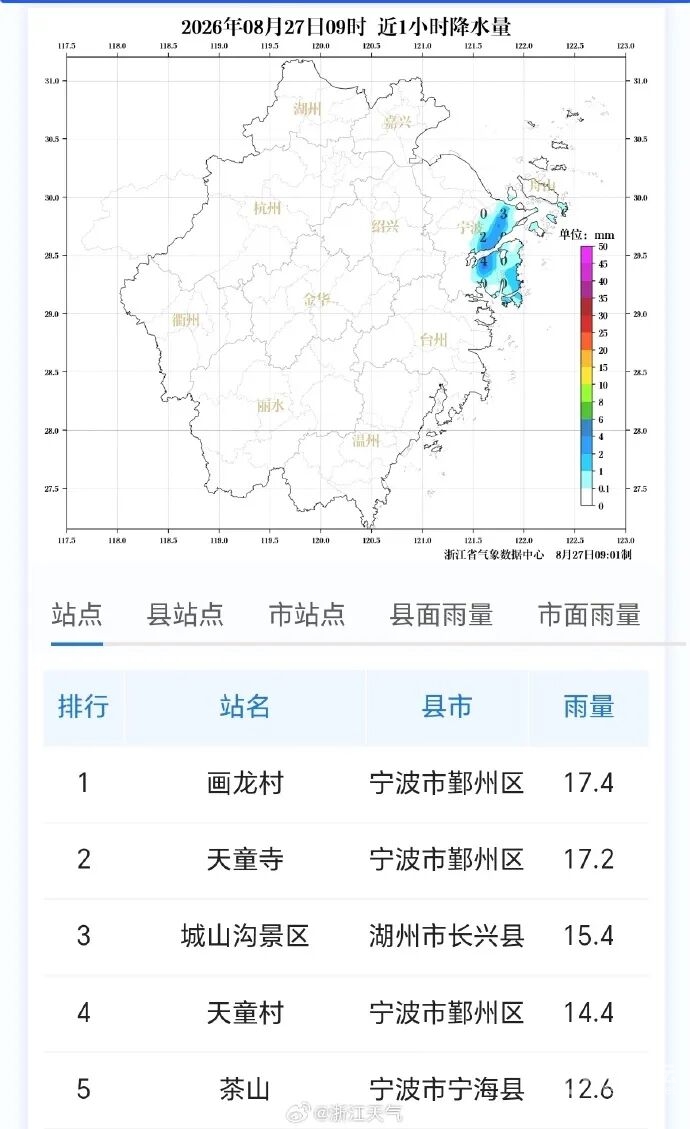The image size is (690, 1129).
Task: Switch to 县面雨量 tab
Action: pyautogui.click(x=442, y=615)
